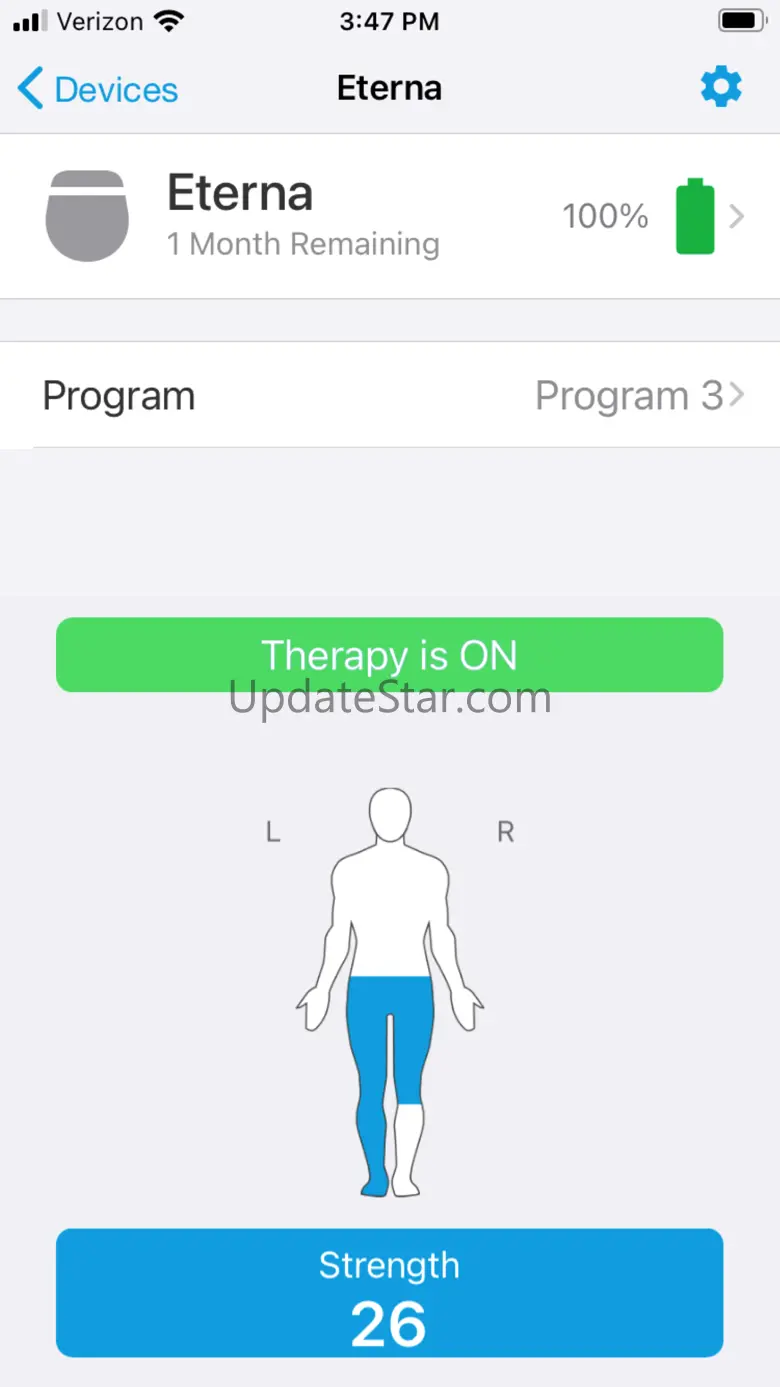Screen dimensions: 780x1387
Task: Open the Strength 26 control
Action: (389, 1293)
